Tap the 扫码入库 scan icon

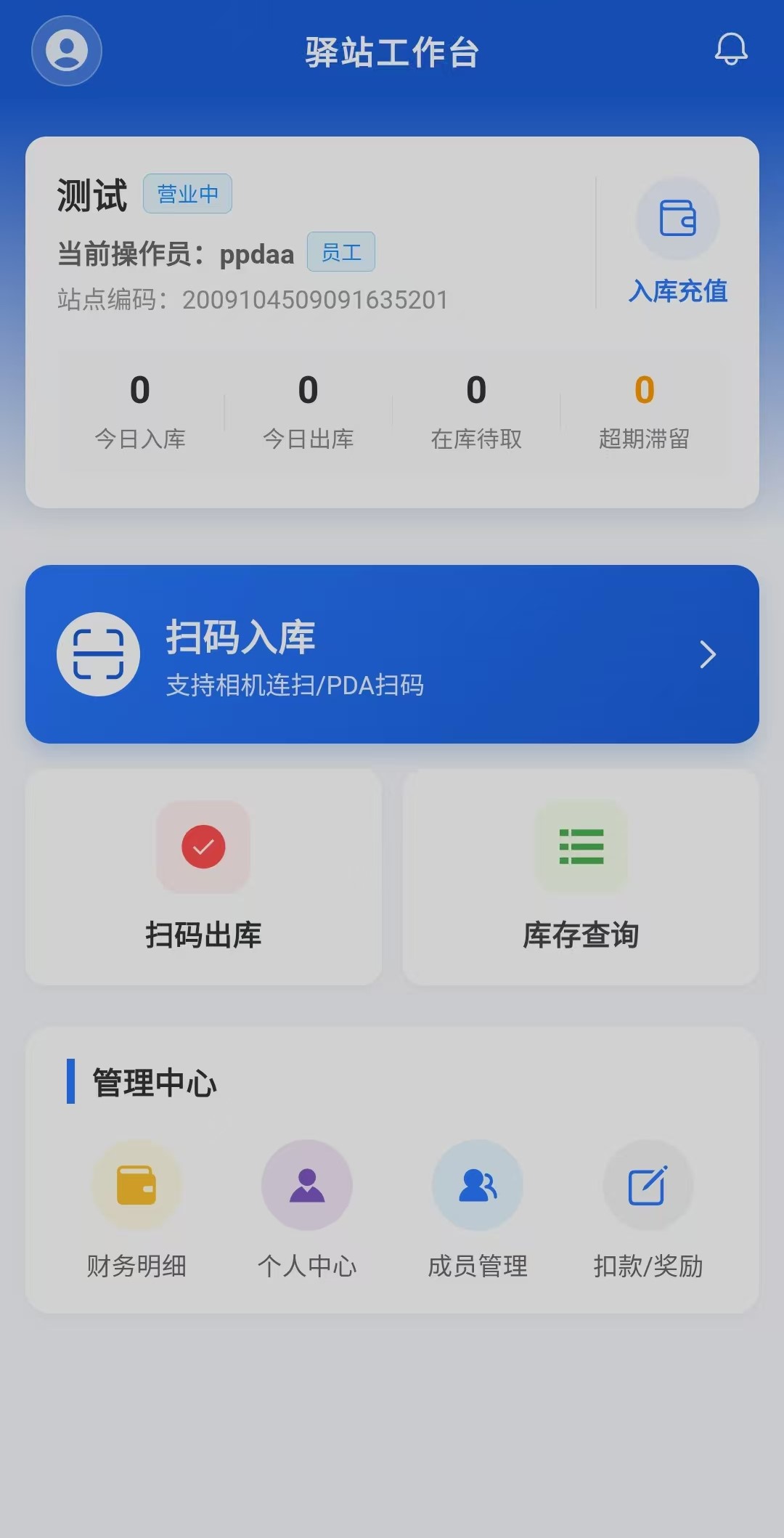98,653
